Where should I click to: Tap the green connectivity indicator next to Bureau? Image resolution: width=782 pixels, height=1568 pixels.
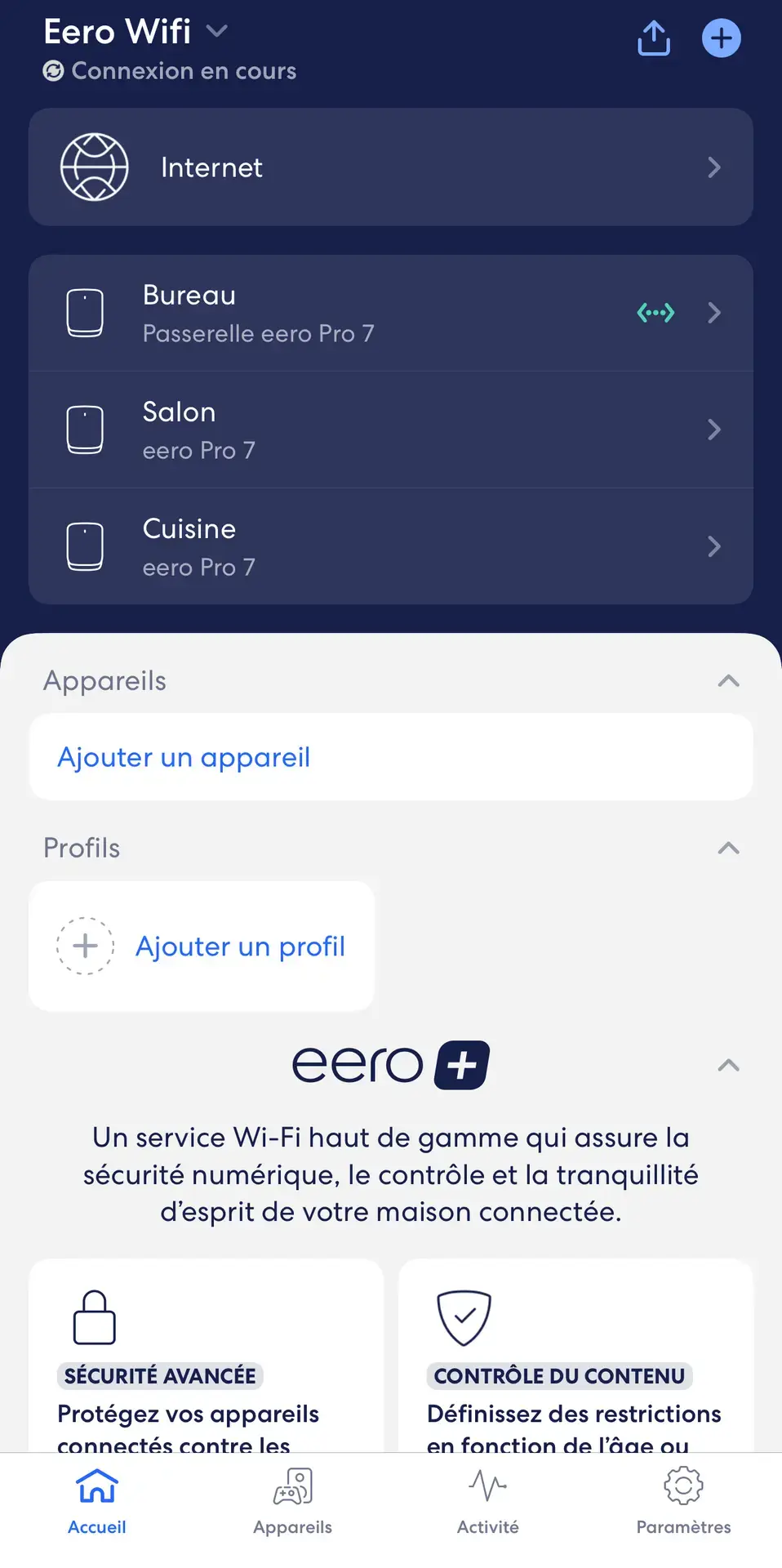[x=655, y=313]
